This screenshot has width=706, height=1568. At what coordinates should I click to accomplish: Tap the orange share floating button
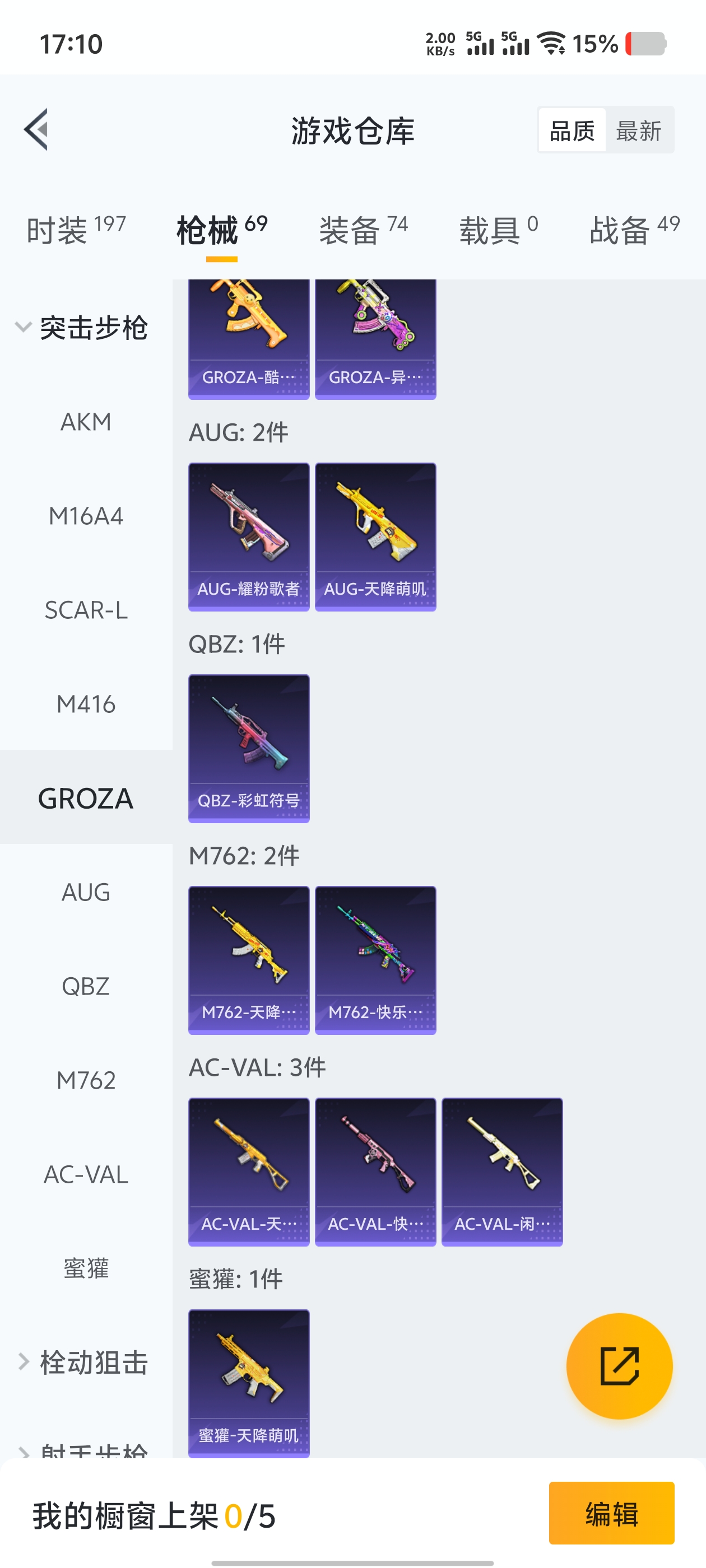tap(619, 1366)
